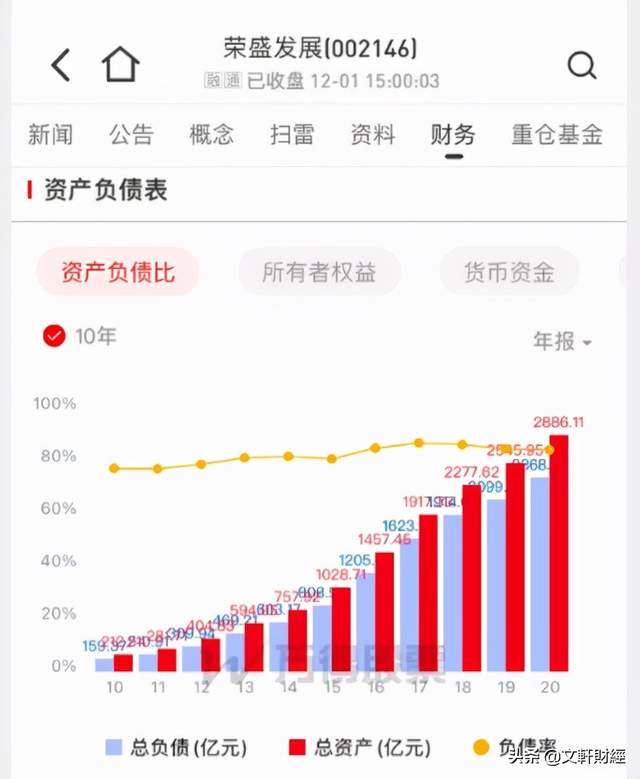Viewport: 640px width, 779px height.
Task: Show the 所有者权益 chart
Action: click(x=319, y=272)
